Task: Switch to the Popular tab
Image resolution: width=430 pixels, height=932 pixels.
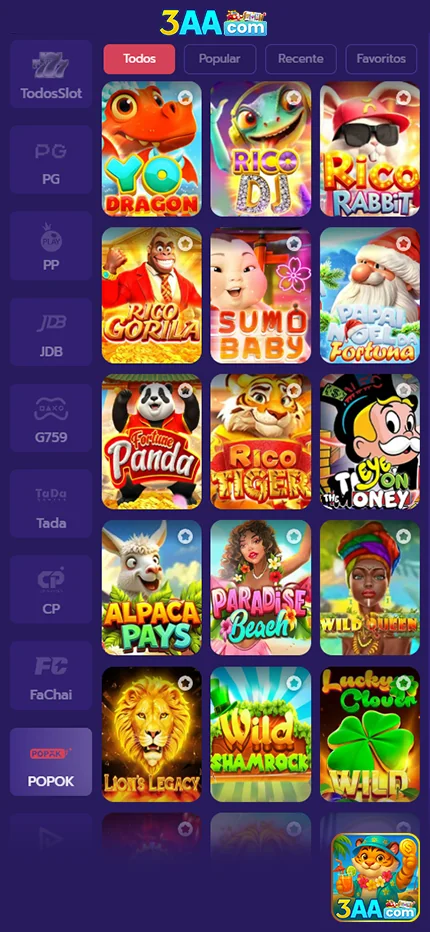Action: pyautogui.click(x=219, y=59)
